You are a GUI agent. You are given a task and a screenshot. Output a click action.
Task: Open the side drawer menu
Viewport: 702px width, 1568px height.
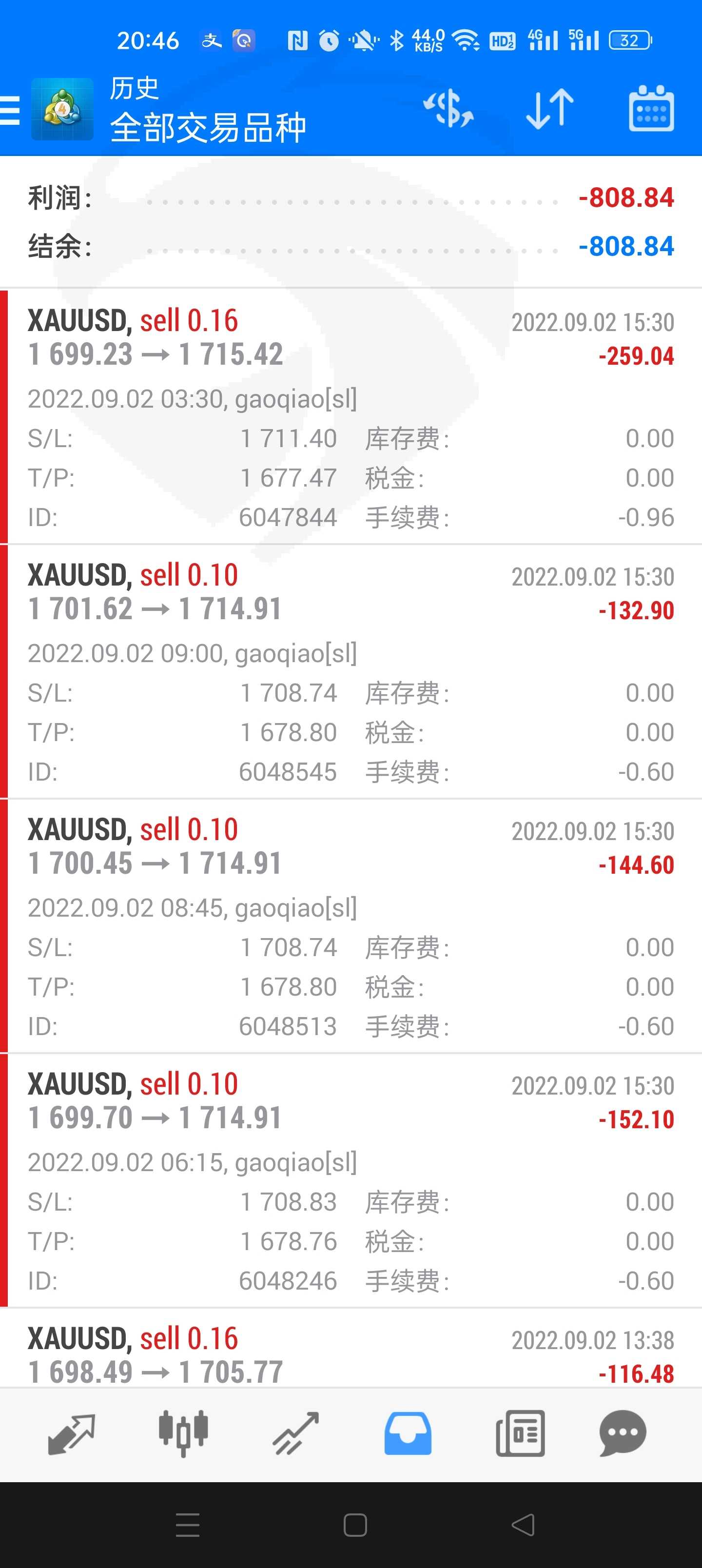11,110
